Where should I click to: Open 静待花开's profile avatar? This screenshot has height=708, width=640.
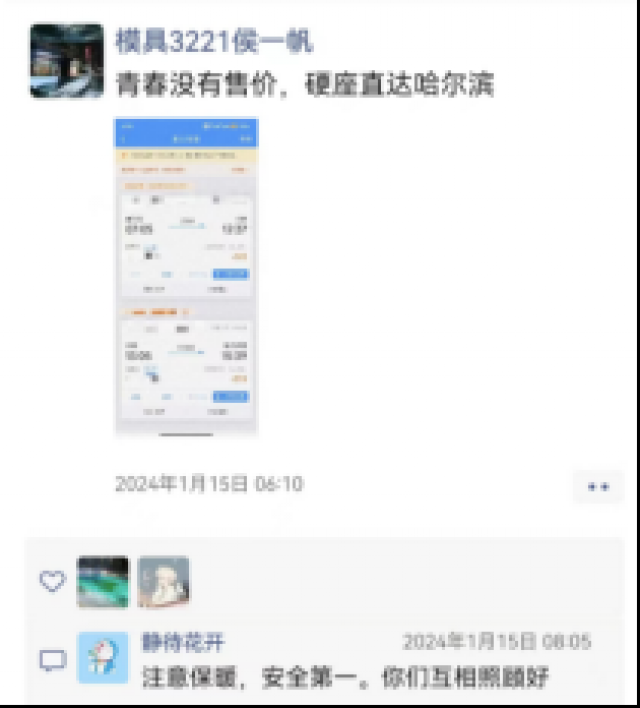tap(103, 658)
